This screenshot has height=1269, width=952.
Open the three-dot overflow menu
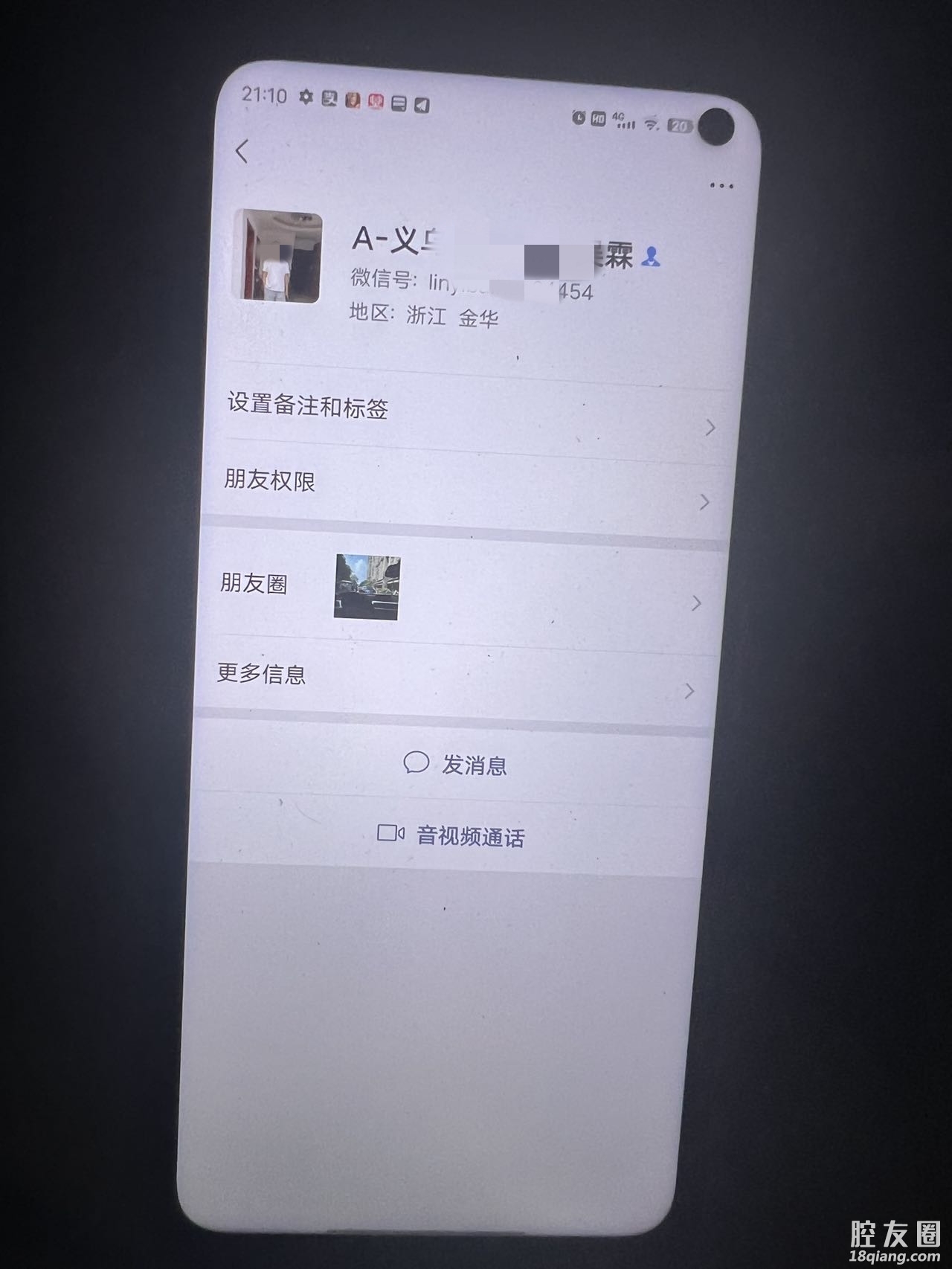click(721, 185)
